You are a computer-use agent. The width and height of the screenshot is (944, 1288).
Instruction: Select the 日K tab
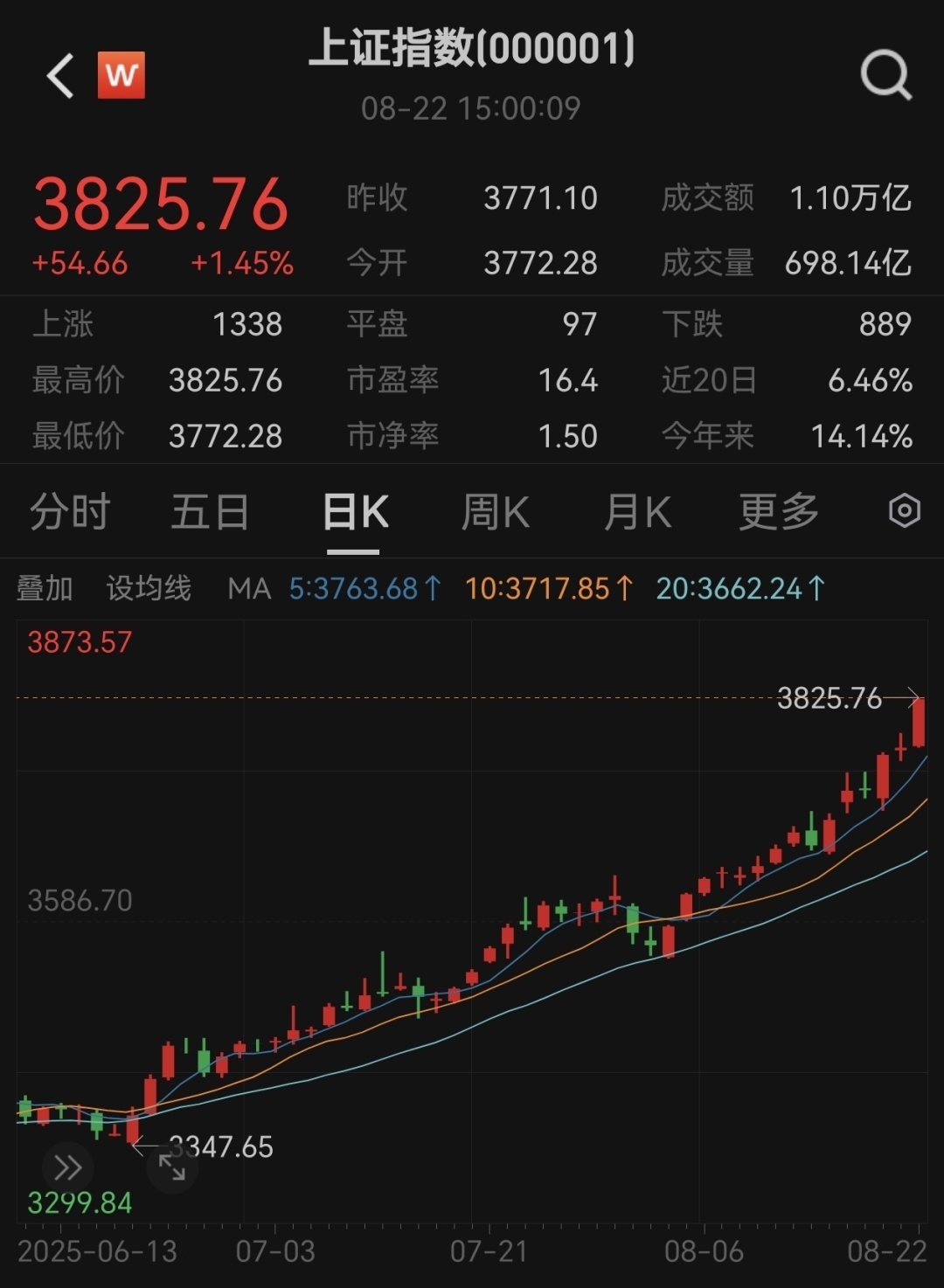(x=354, y=512)
